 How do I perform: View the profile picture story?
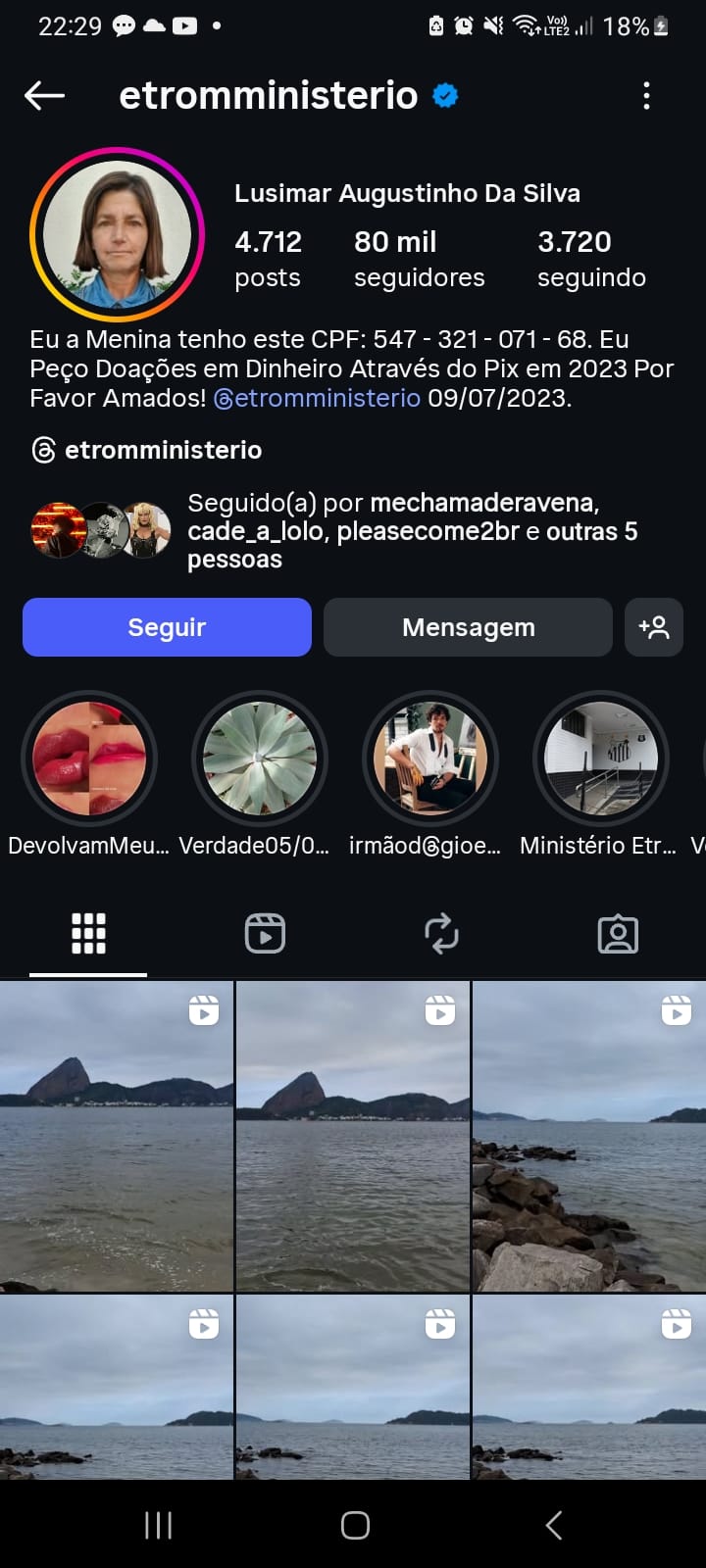(117, 234)
